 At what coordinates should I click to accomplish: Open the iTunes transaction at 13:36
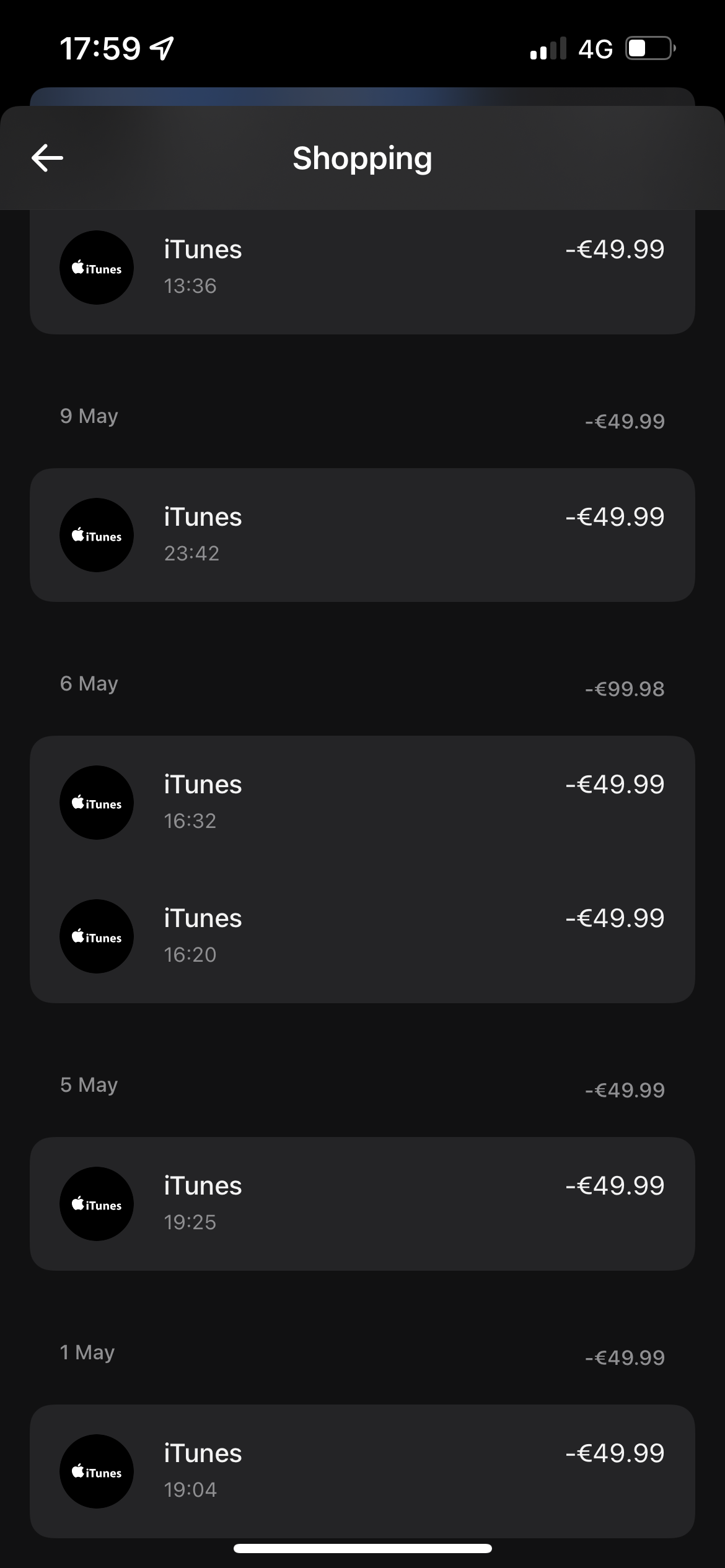click(362, 268)
